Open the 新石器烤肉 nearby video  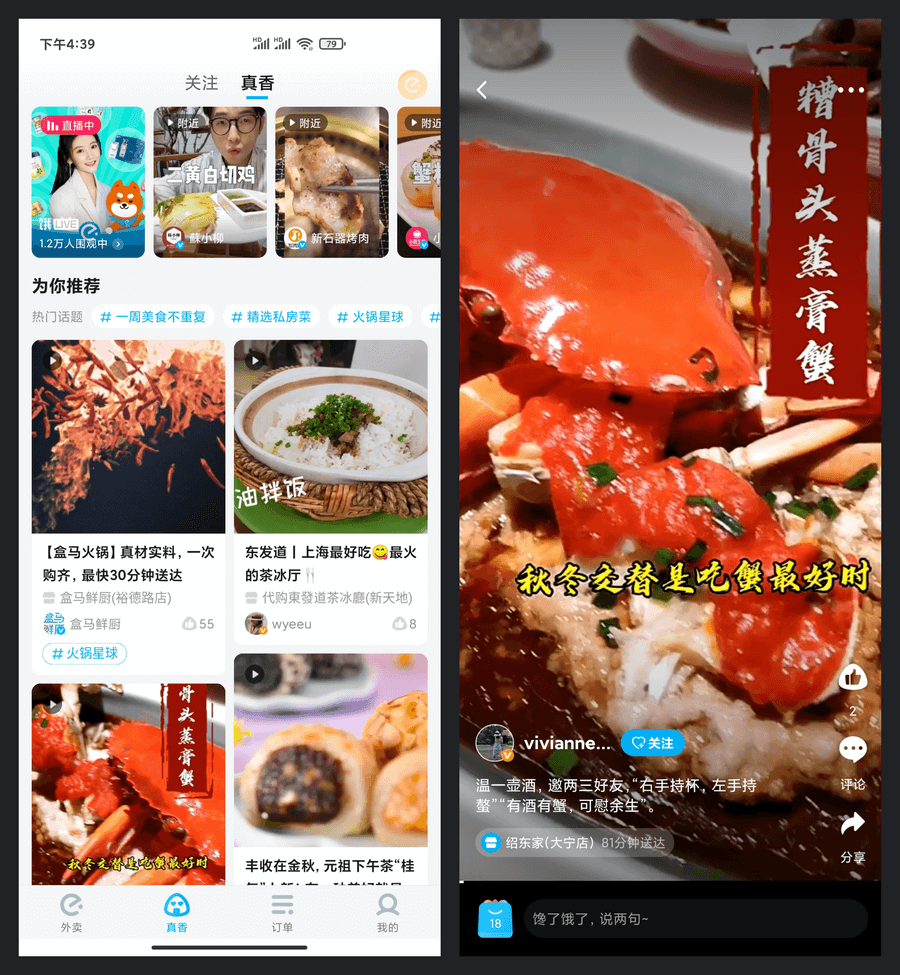[332, 181]
